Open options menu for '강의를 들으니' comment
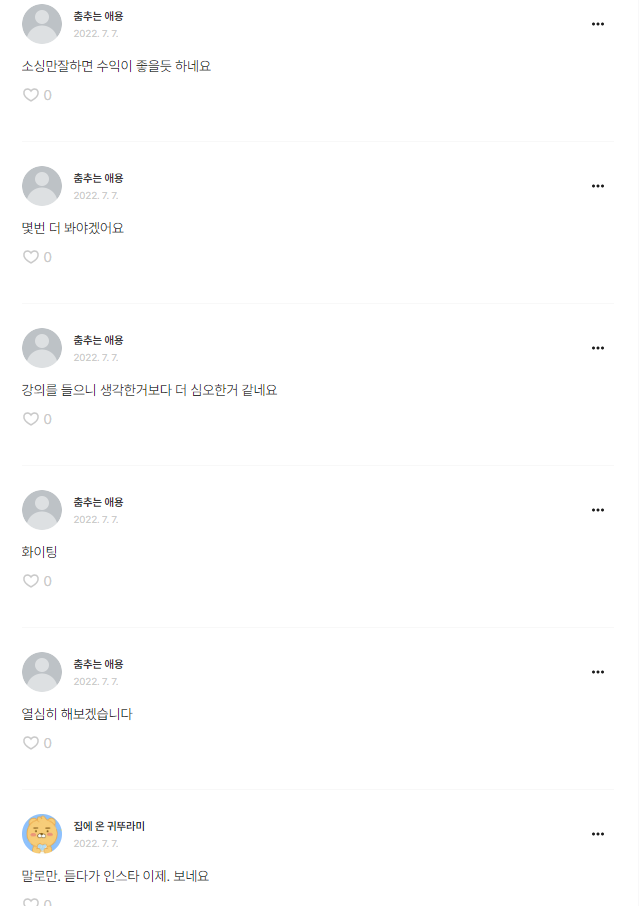 [x=598, y=348]
